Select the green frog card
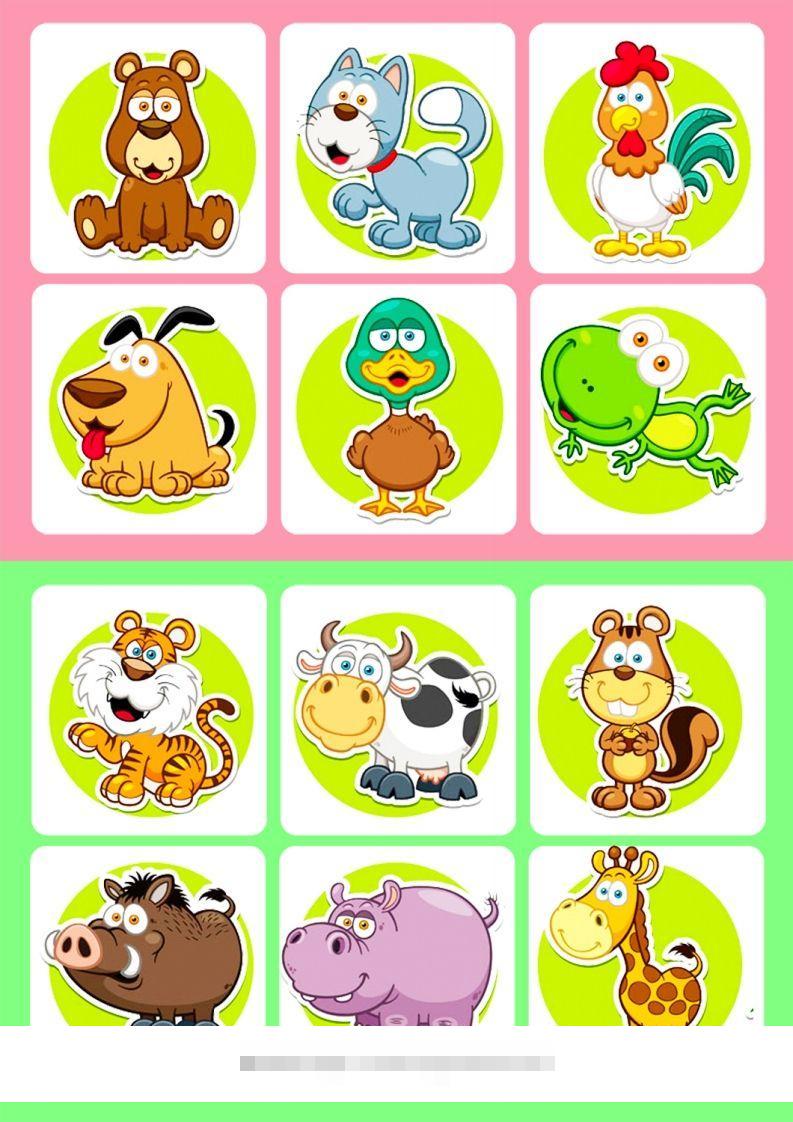Screen dimensions: 793x1122 tap(647, 409)
